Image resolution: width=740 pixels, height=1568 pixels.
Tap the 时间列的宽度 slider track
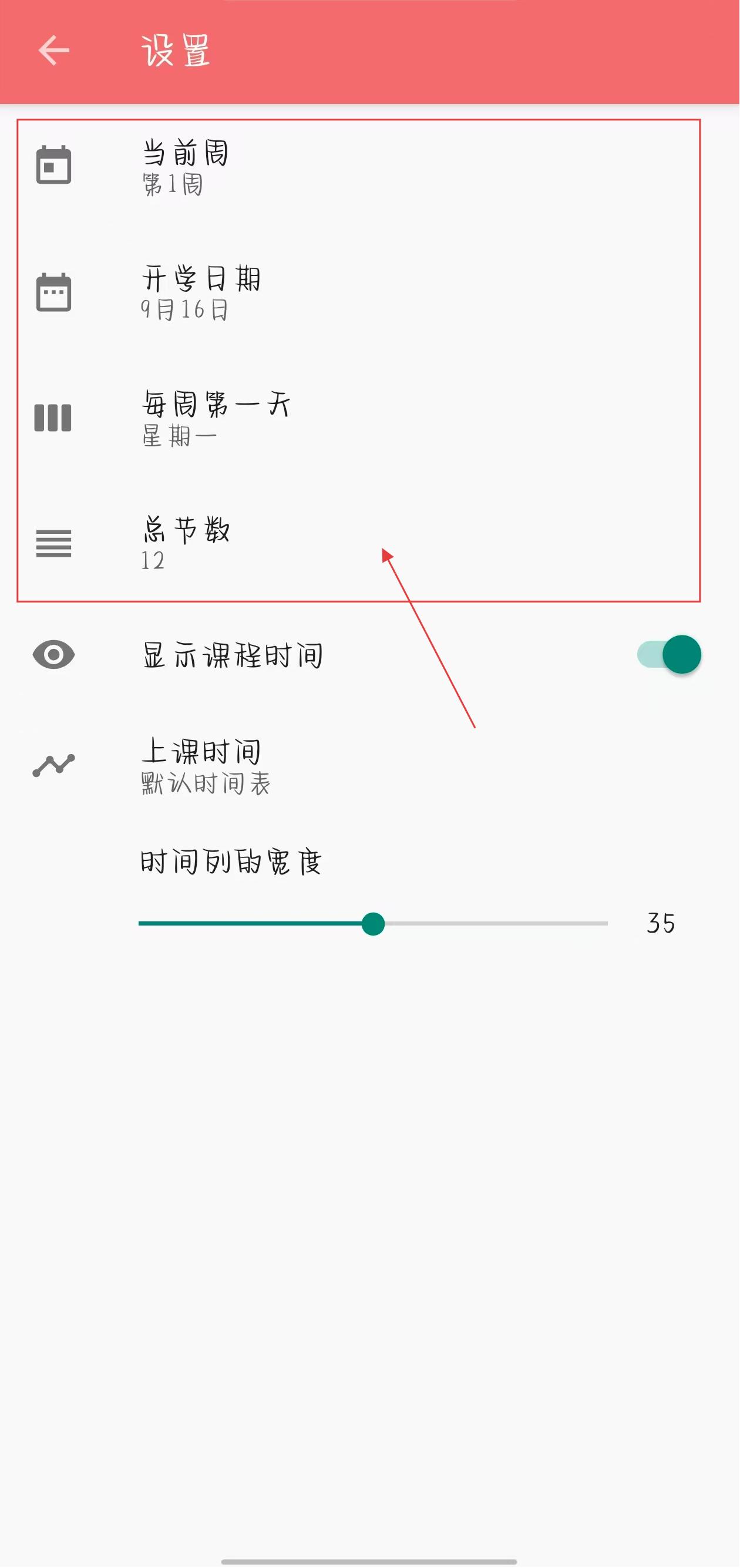coord(487,923)
